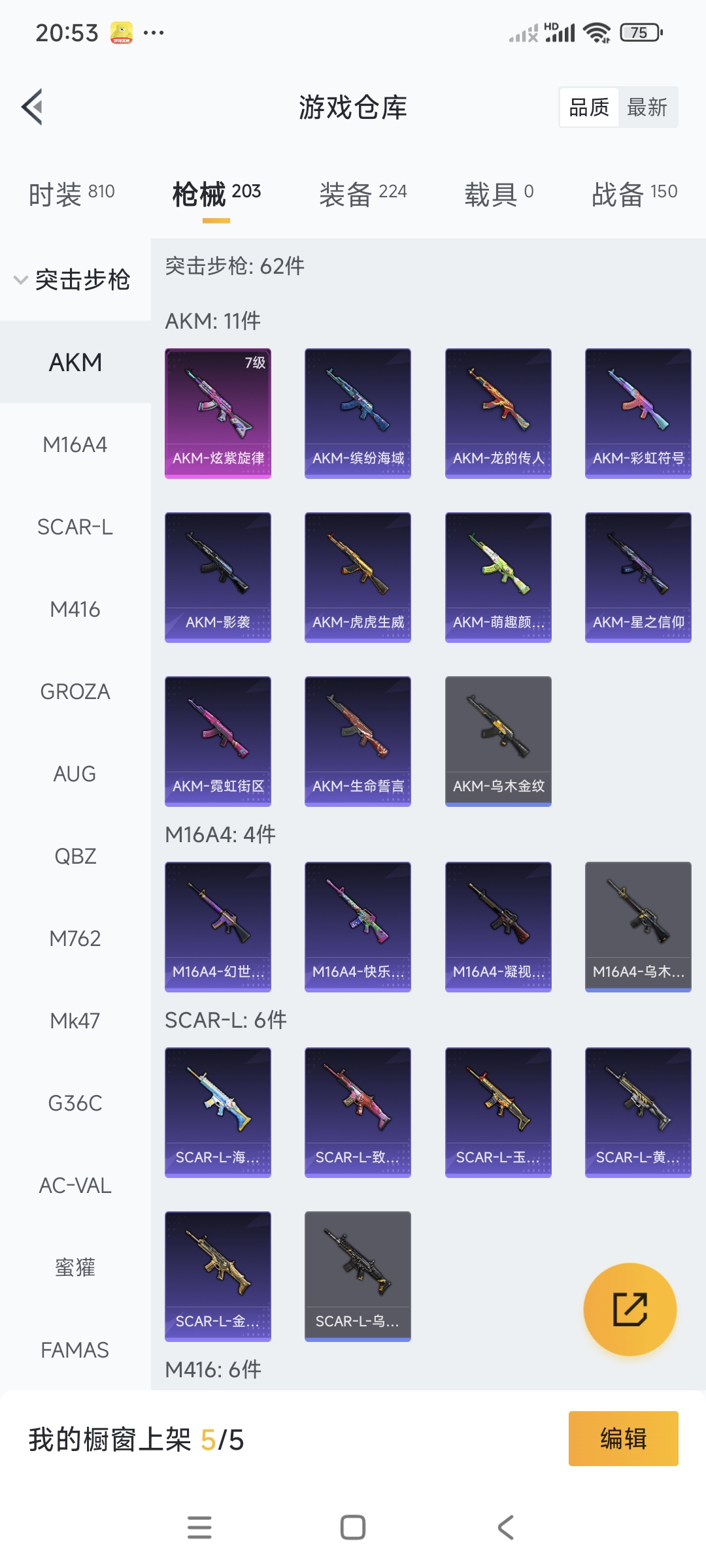Tap the system home button
This screenshot has width=706, height=1568.
pos(353,1527)
